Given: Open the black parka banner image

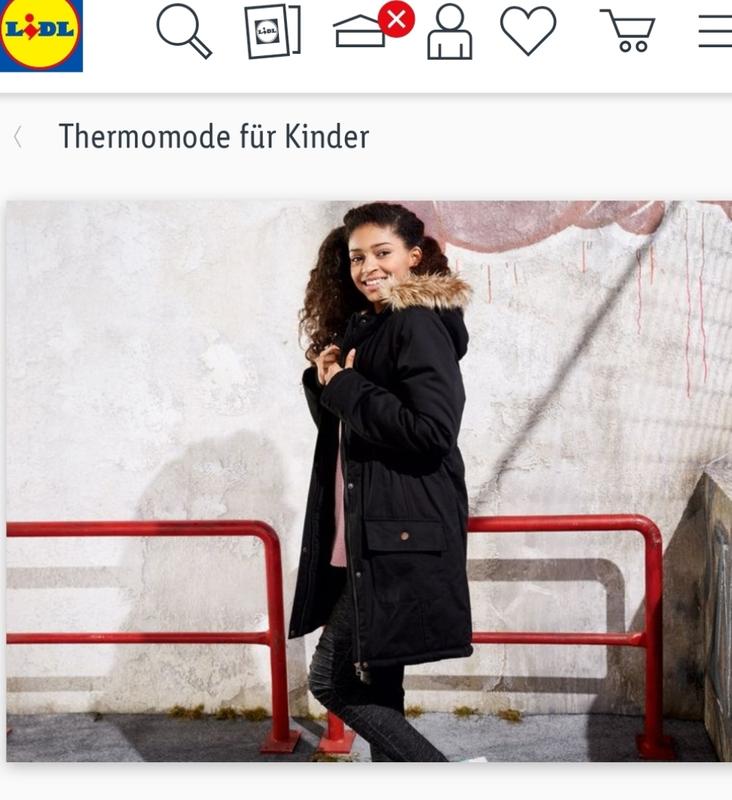Looking at the screenshot, I should coord(368,481).
